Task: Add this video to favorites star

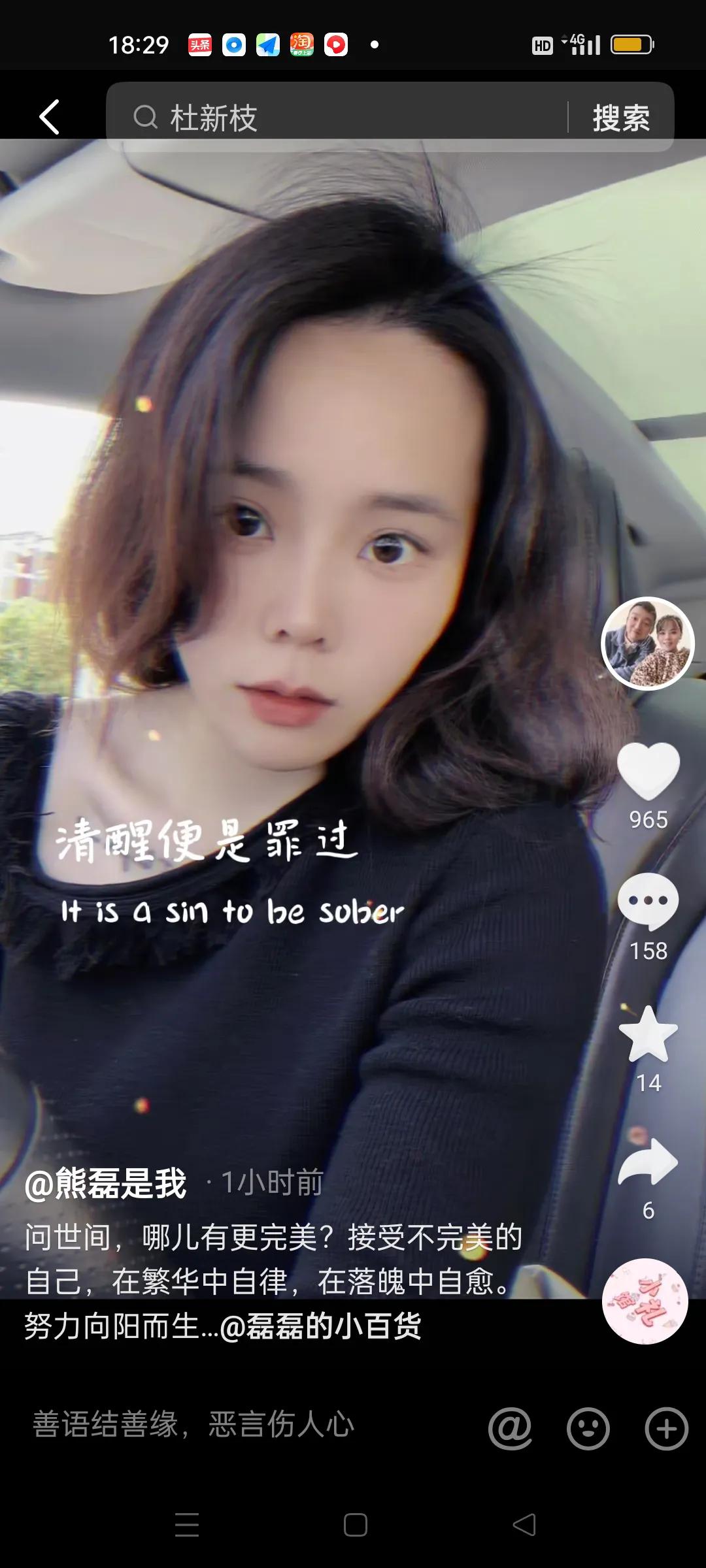Action: 648,1035
